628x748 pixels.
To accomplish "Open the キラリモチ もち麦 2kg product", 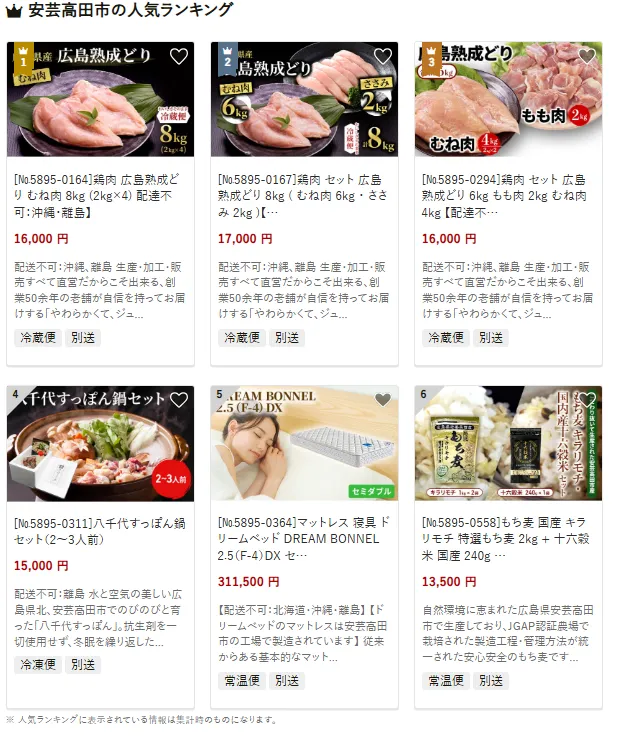I will pos(508,538).
